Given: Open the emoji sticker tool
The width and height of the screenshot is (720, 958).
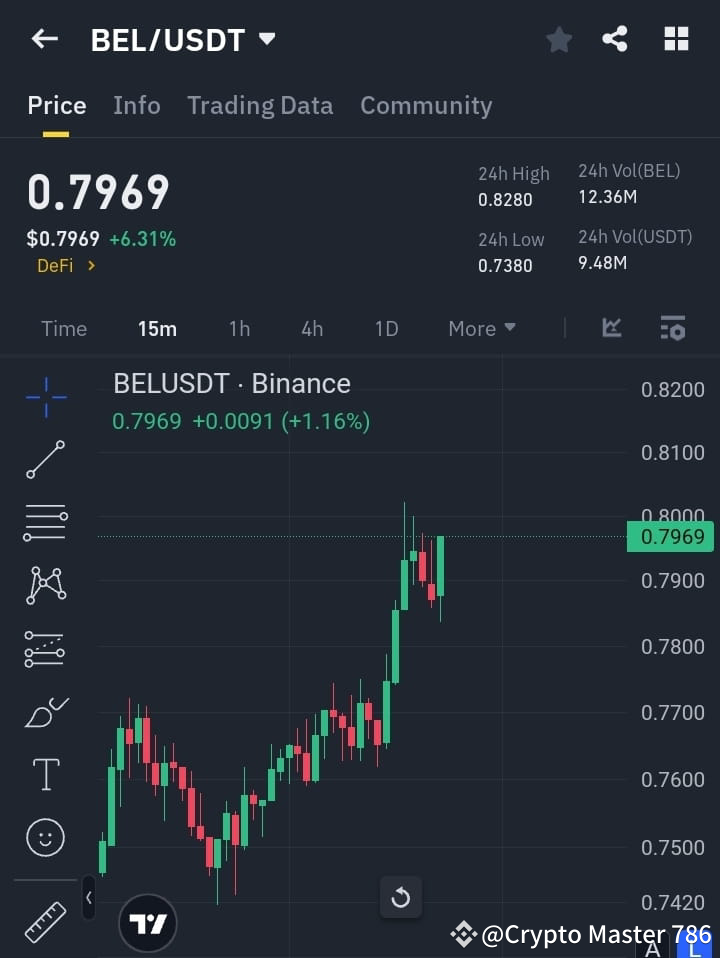Looking at the screenshot, I should (45, 837).
